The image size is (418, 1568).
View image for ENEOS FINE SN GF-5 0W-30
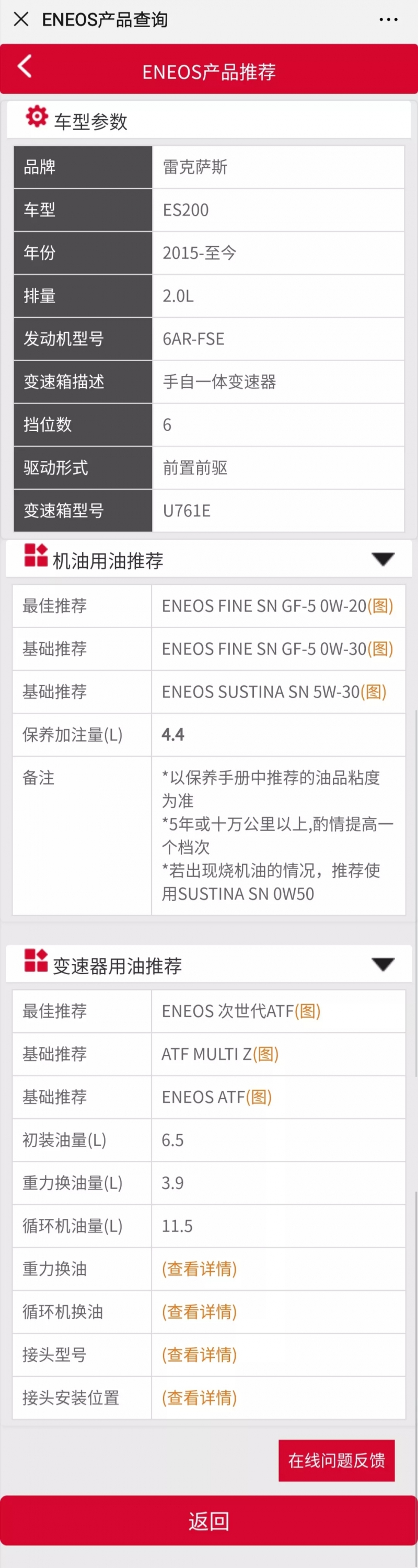click(x=380, y=649)
